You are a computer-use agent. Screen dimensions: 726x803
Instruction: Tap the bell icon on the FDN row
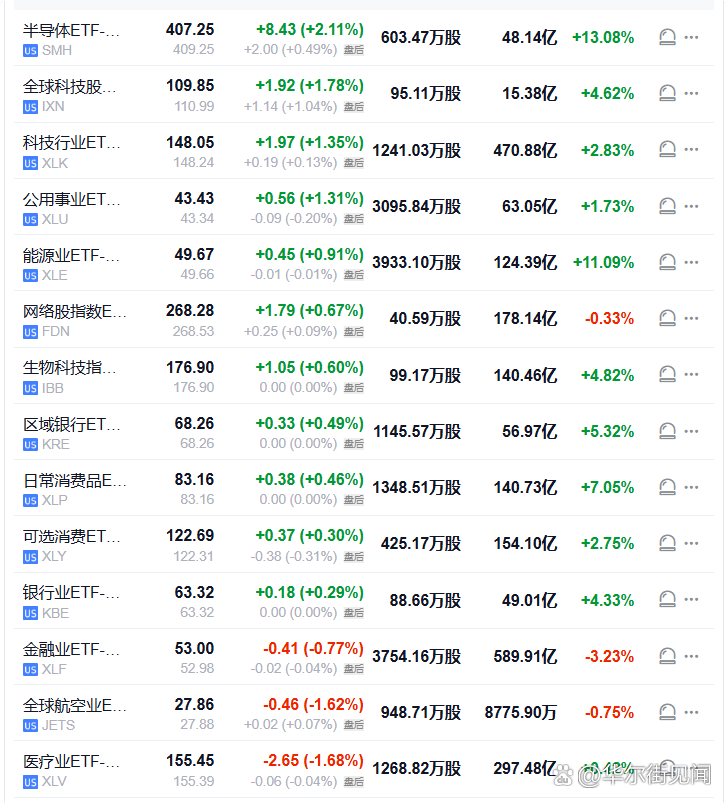[x=667, y=319]
